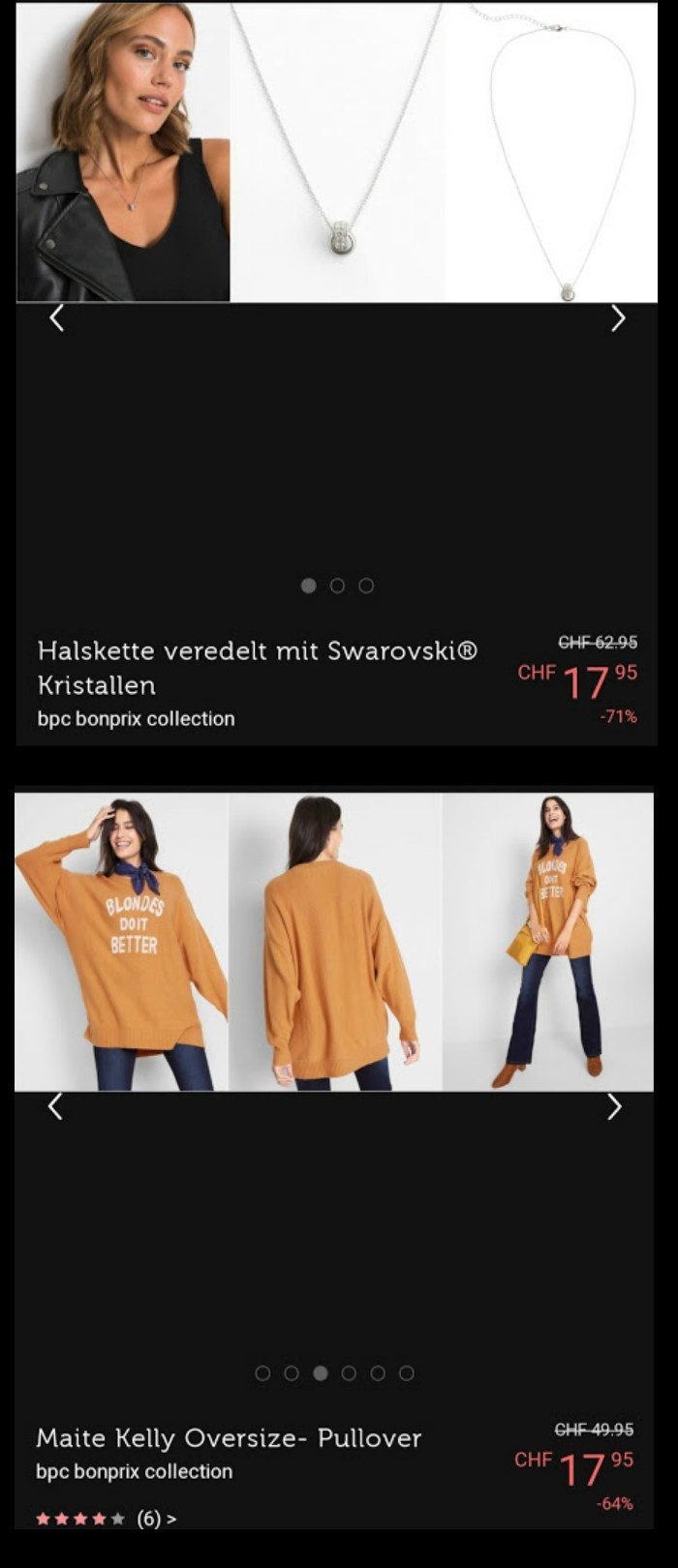Jump to the first Pullover image dot
This screenshot has width=678, height=1568.
pos(262,1373)
